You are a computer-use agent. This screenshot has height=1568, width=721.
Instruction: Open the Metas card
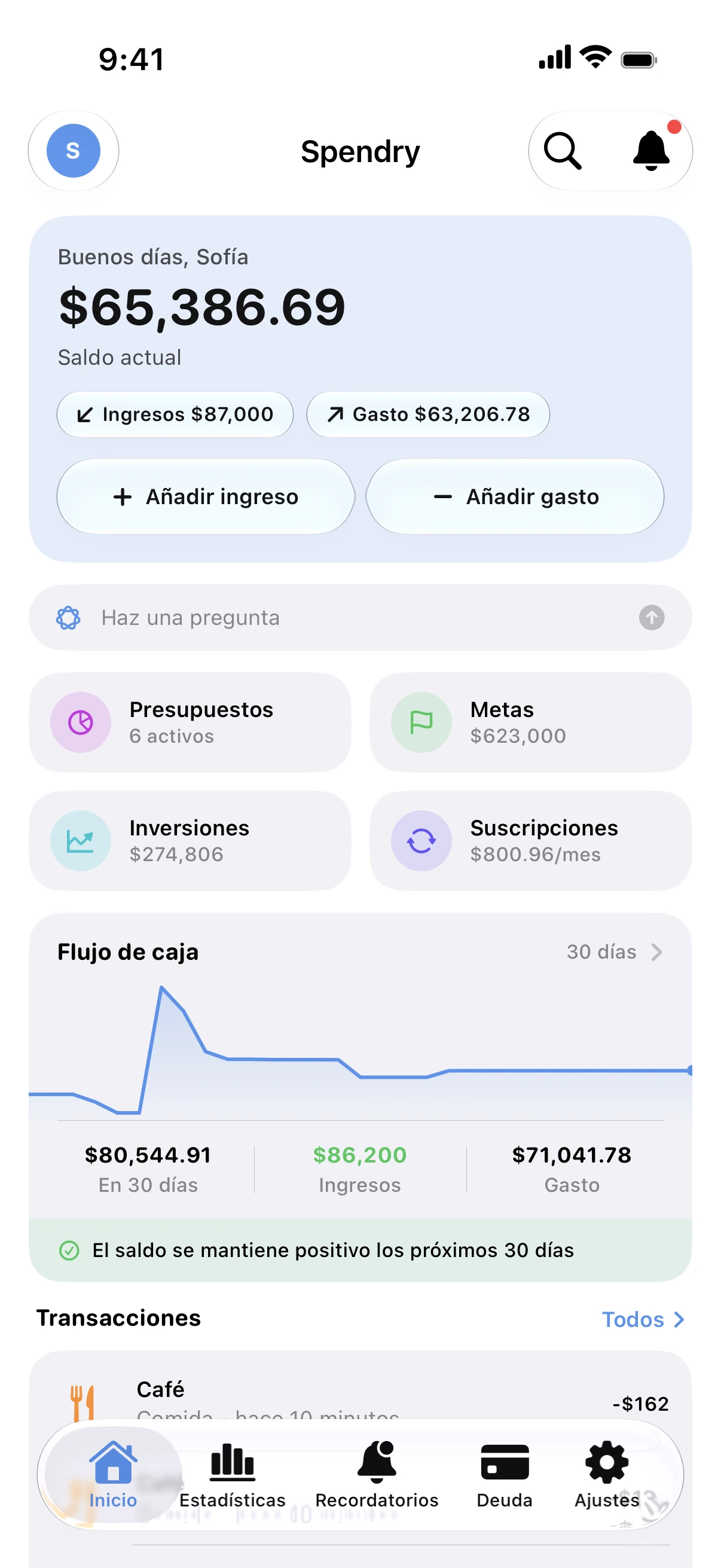click(x=530, y=722)
